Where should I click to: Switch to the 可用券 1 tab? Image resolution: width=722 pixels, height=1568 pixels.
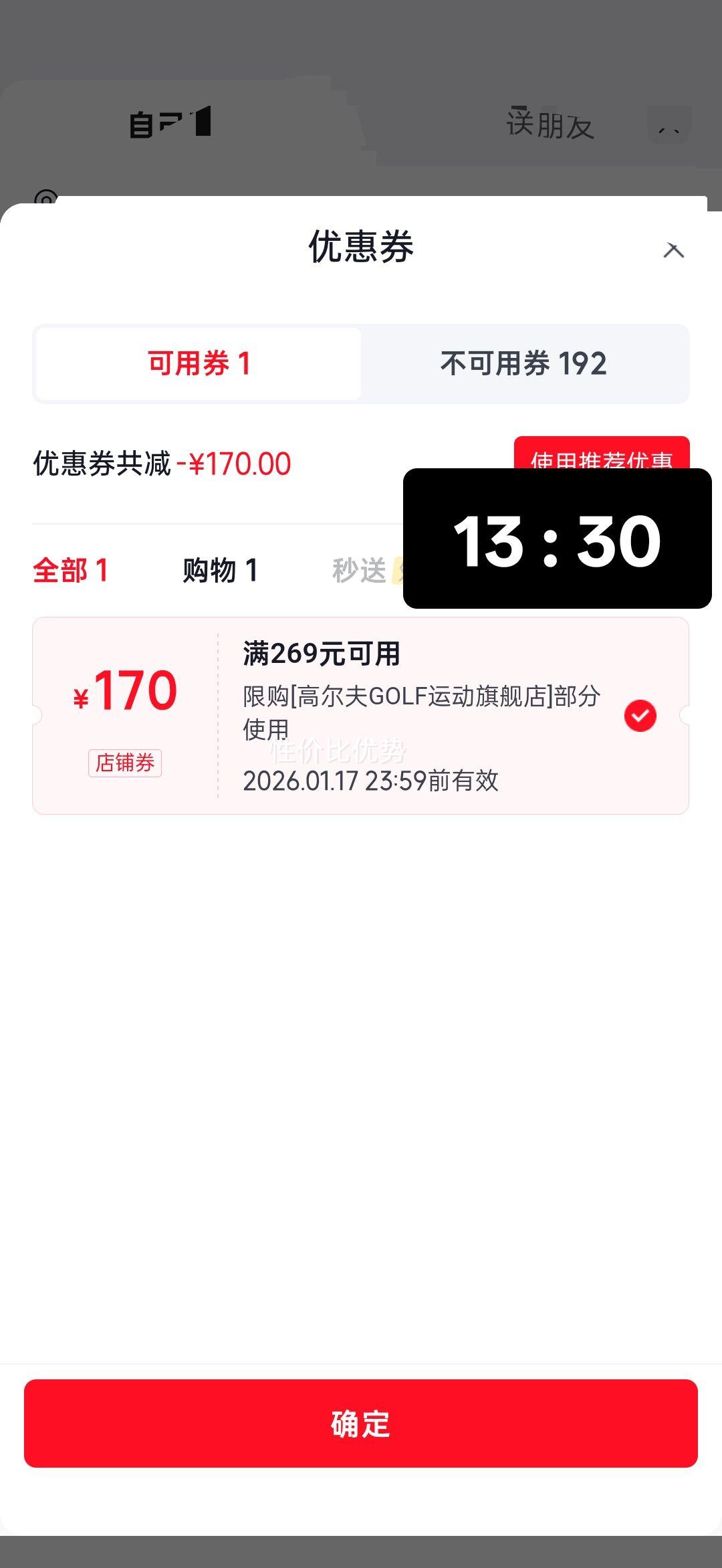(197, 363)
